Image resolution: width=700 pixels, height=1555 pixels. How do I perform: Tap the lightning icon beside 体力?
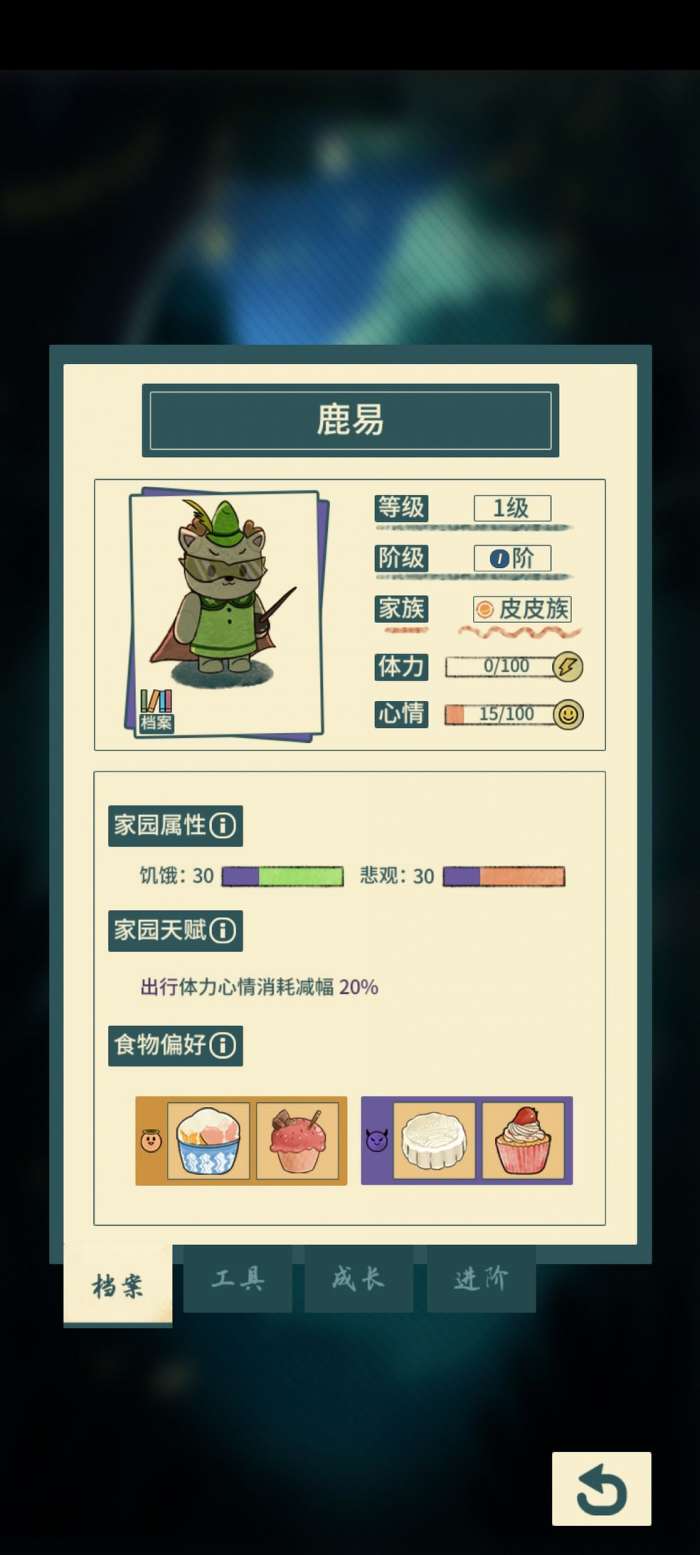click(568, 667)
